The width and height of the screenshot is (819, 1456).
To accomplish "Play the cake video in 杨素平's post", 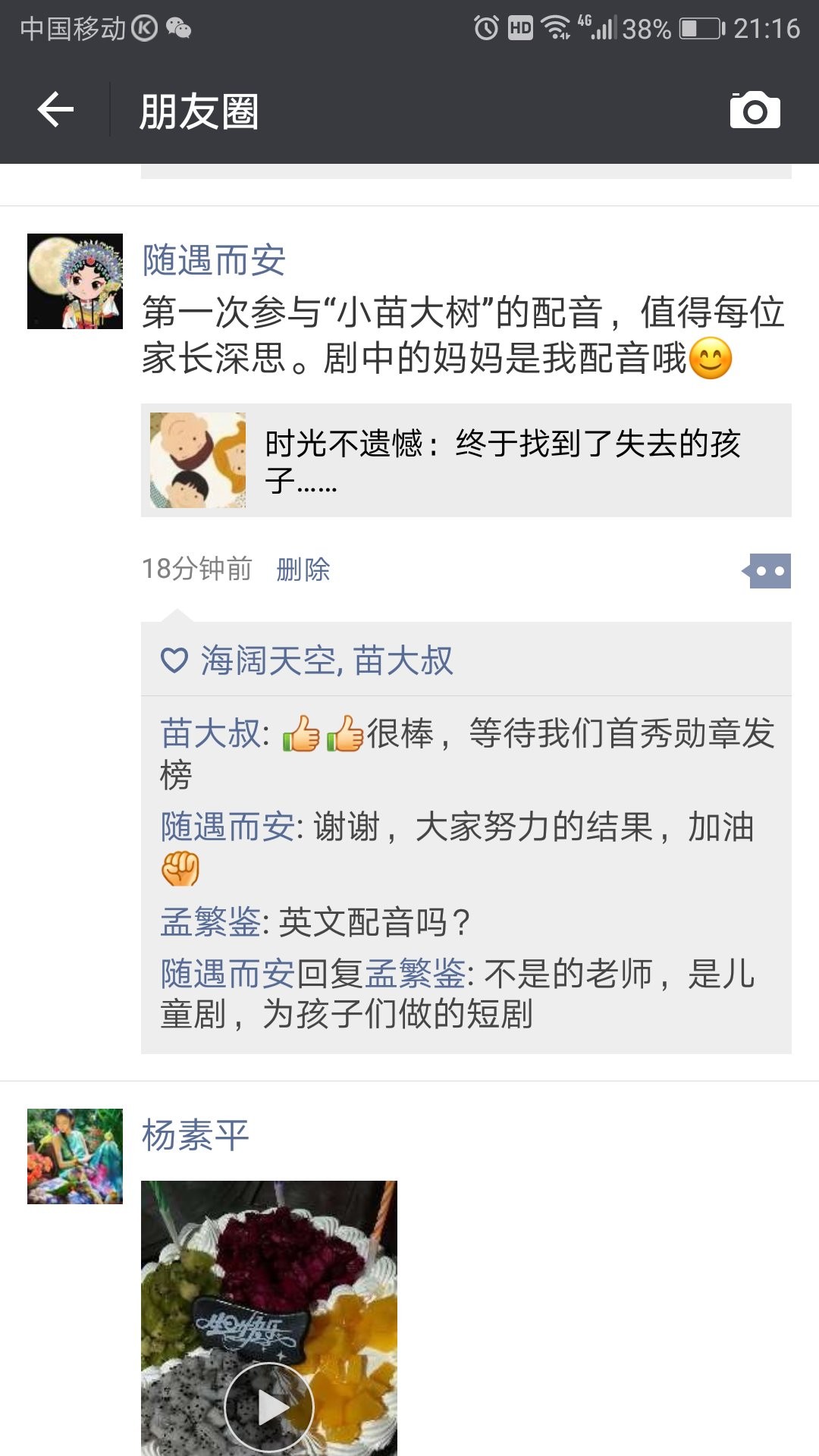I will coord(269,1407).
